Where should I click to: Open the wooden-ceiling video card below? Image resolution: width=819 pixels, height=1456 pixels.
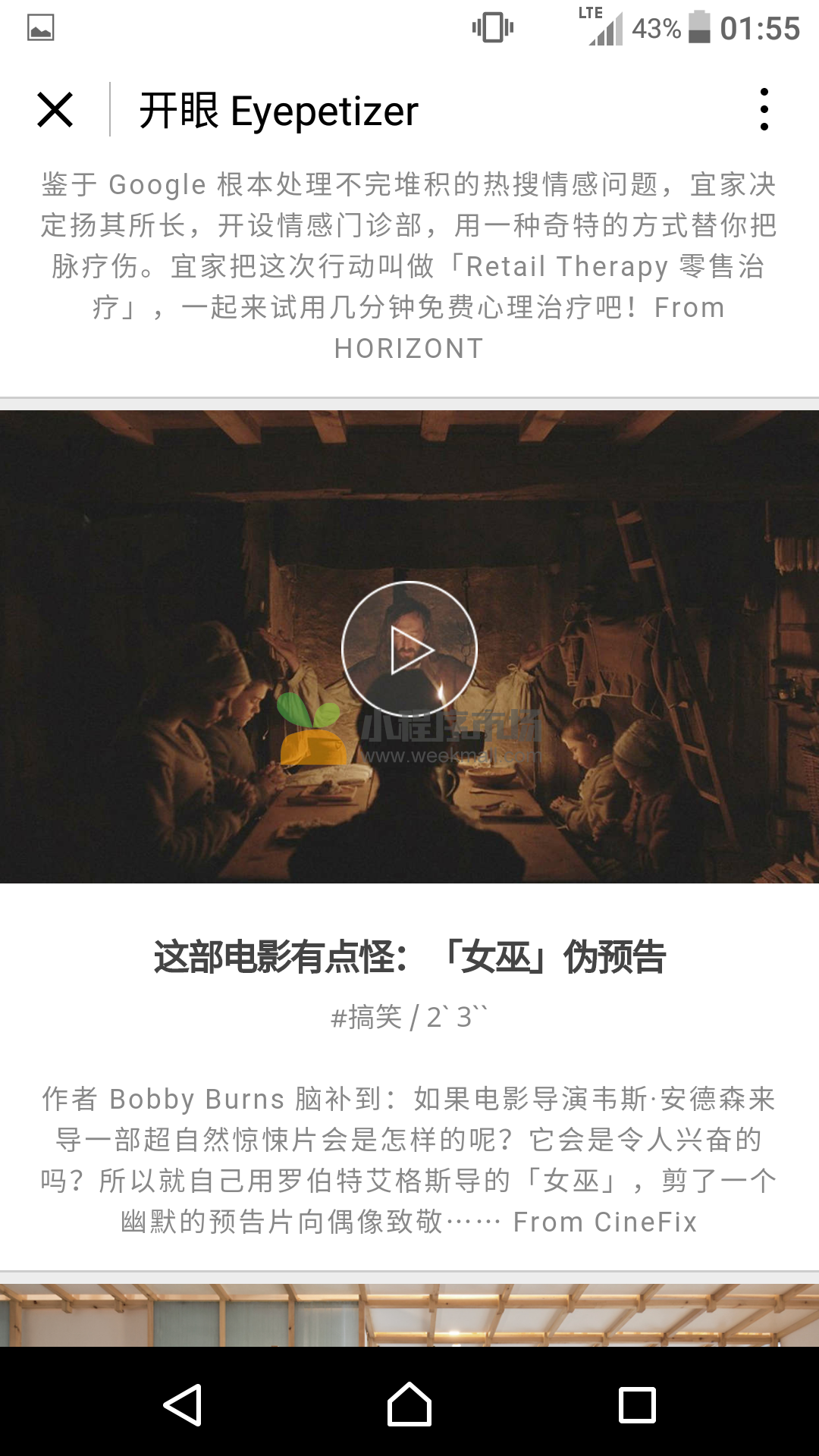[409, 1315]
